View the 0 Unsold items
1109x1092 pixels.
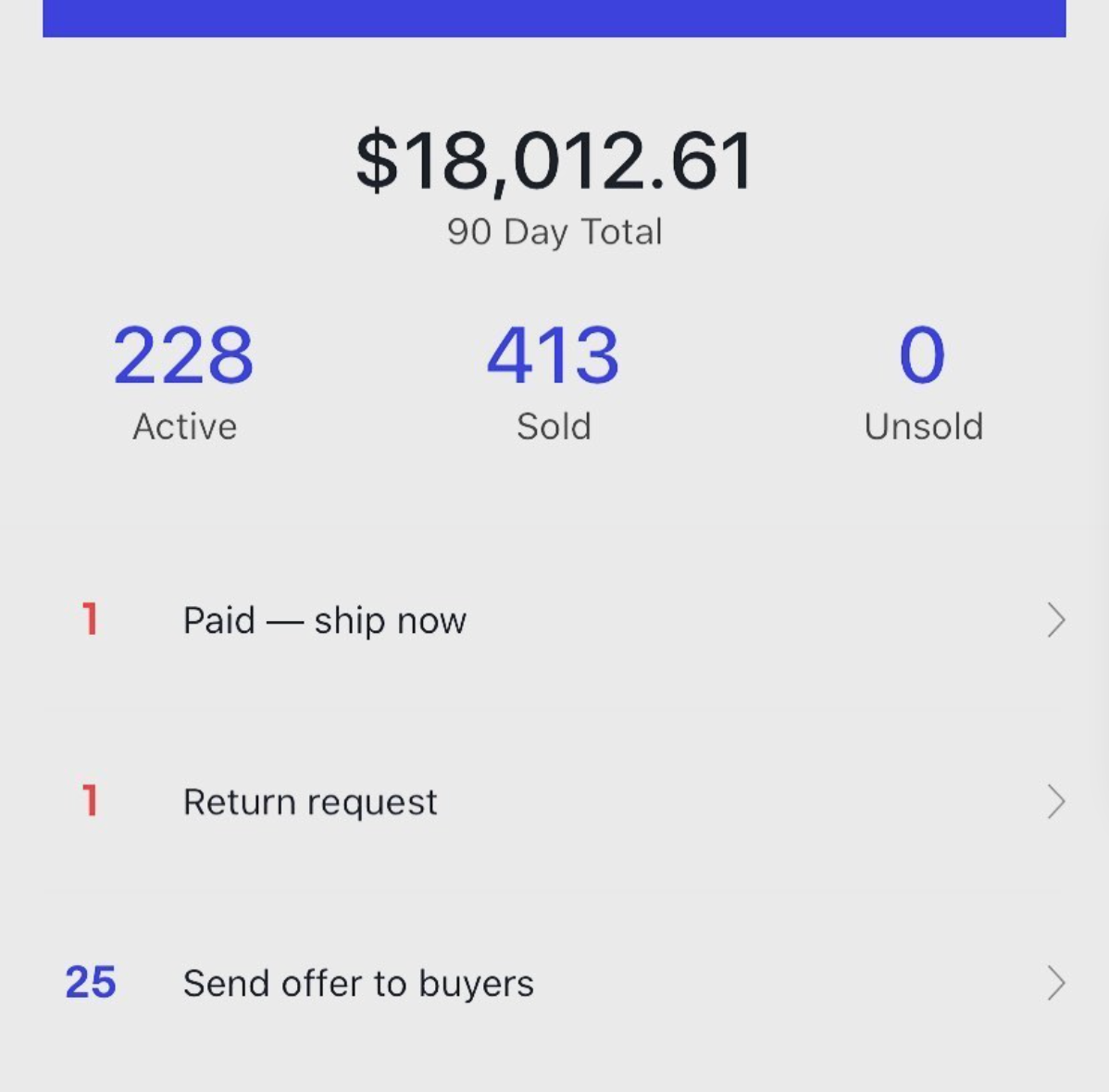[923, 380]
